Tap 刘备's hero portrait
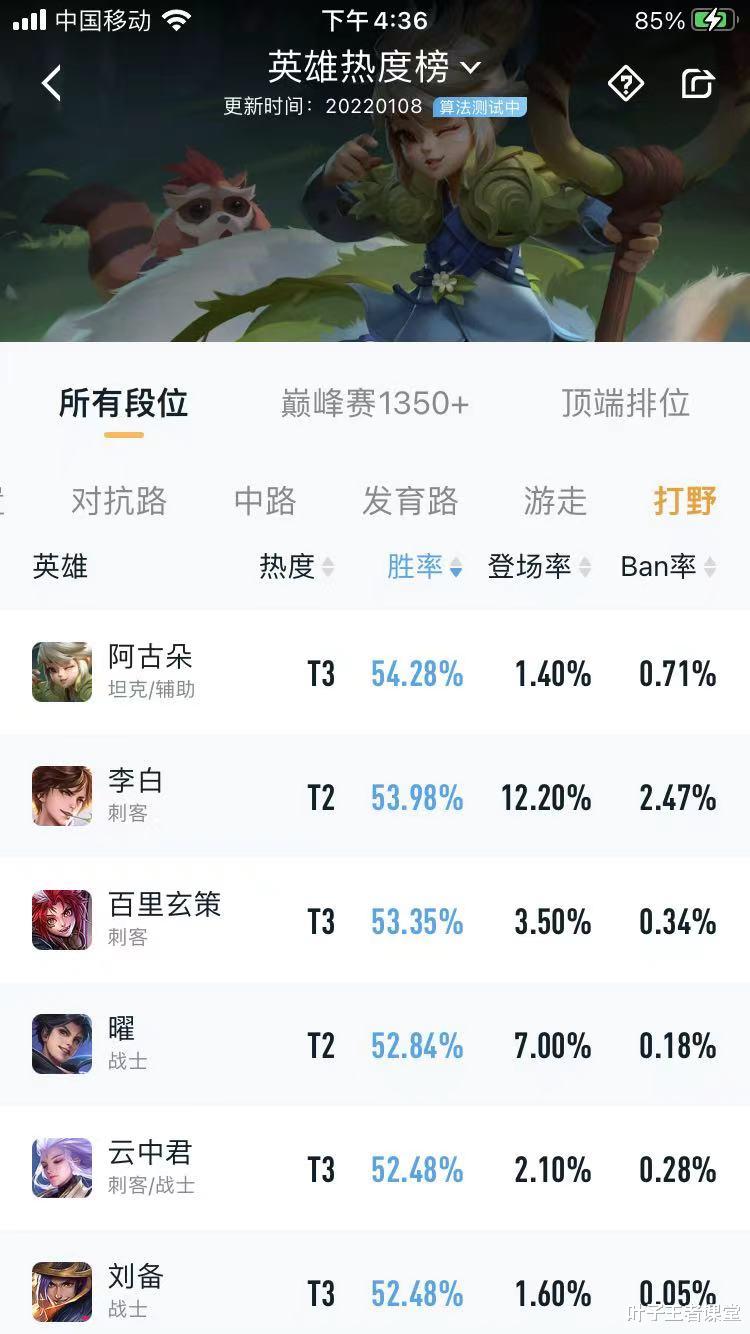The image size is (750, 1334). (61, 1291)
